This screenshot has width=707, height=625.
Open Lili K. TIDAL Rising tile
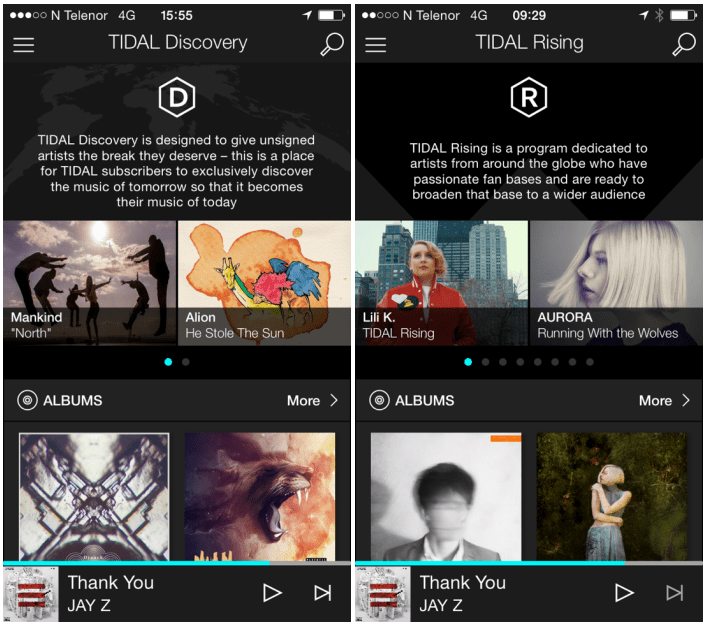pos(441,283)
